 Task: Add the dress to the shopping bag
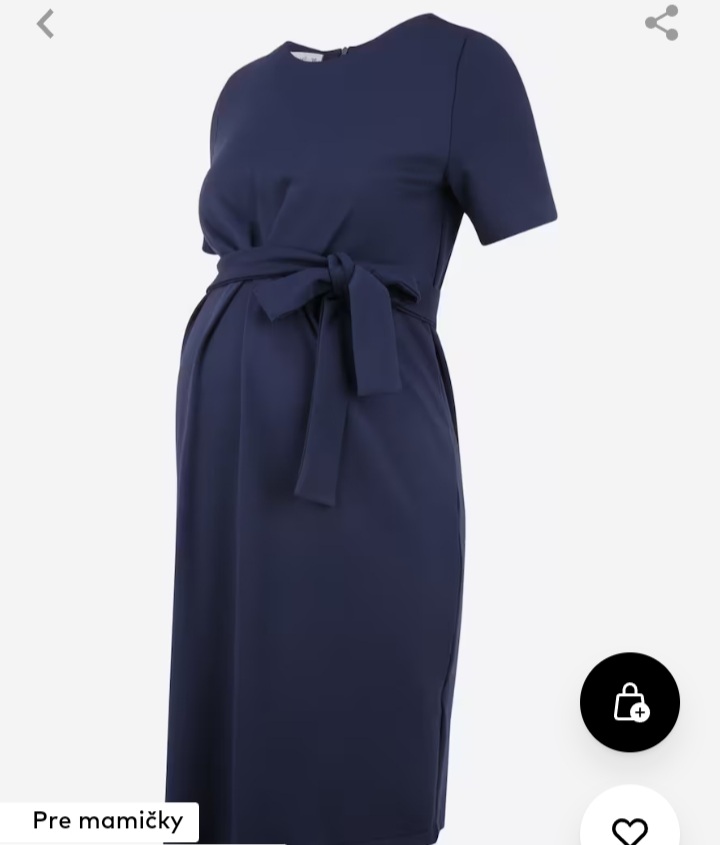(630, 702)
